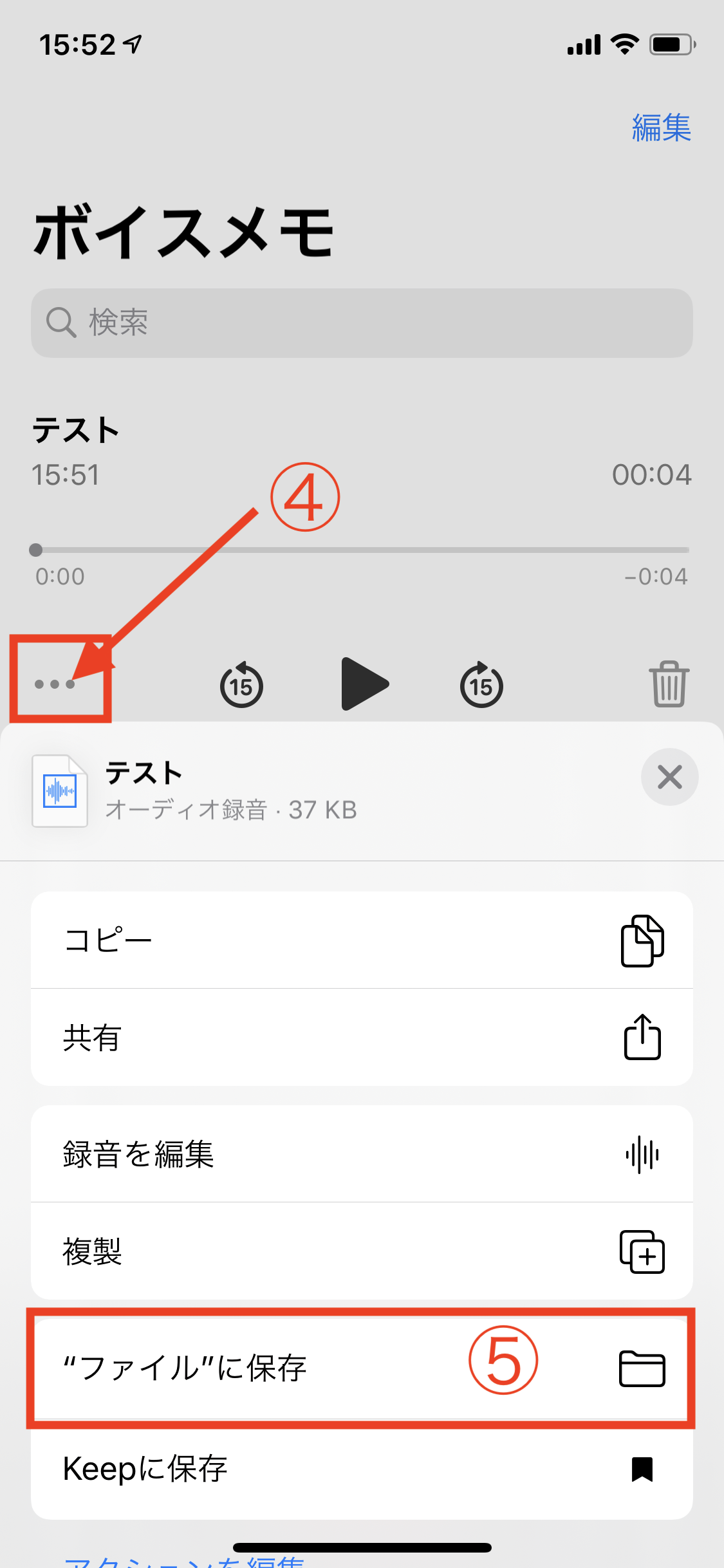Tap the playback progress slider
The width and height of the screenshot is (724, 1568).
362,550
